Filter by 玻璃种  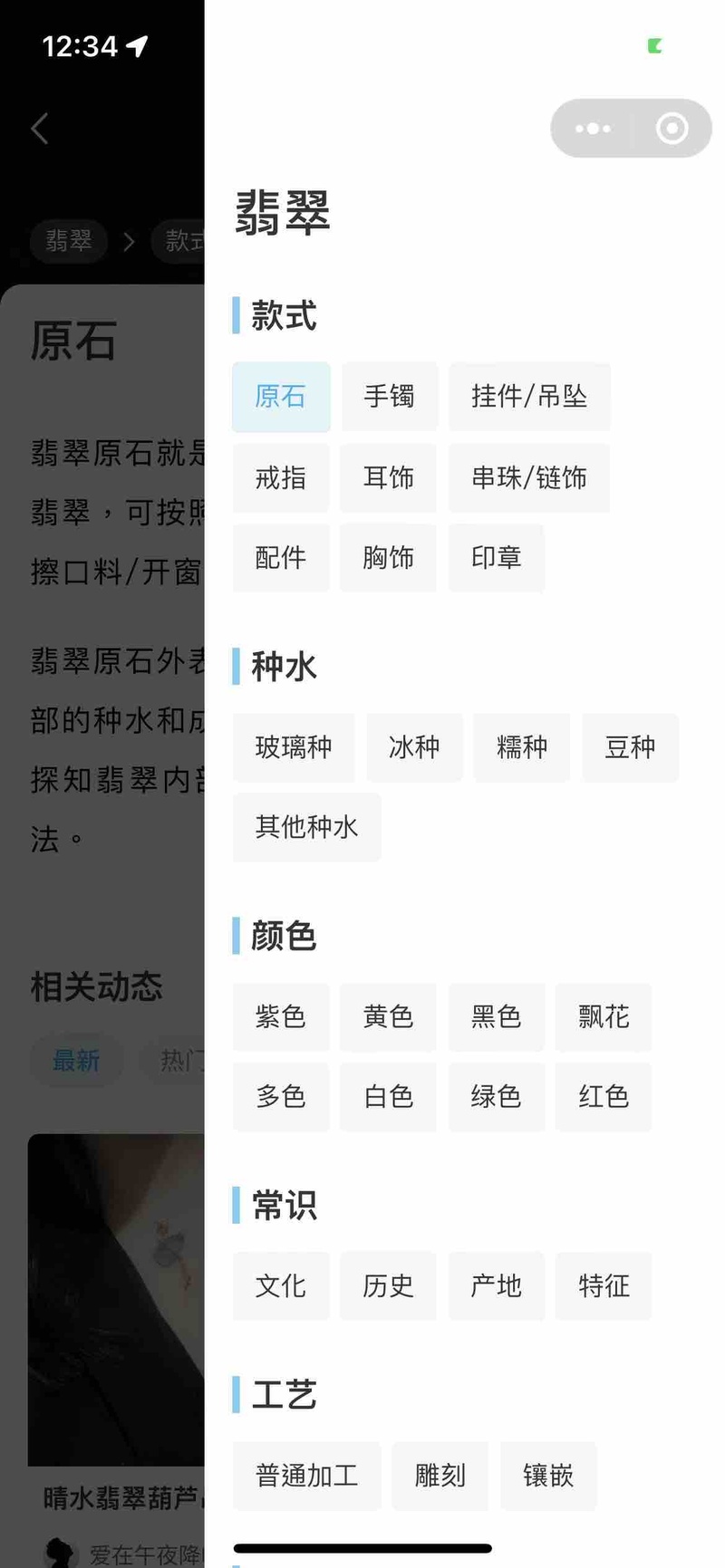[294, 747]
